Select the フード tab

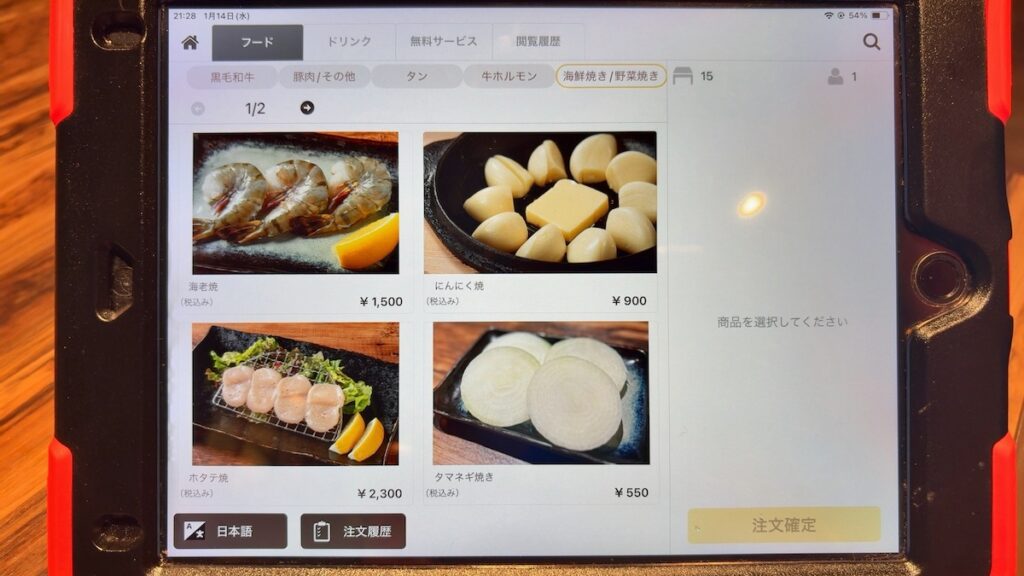coord(257,43)
